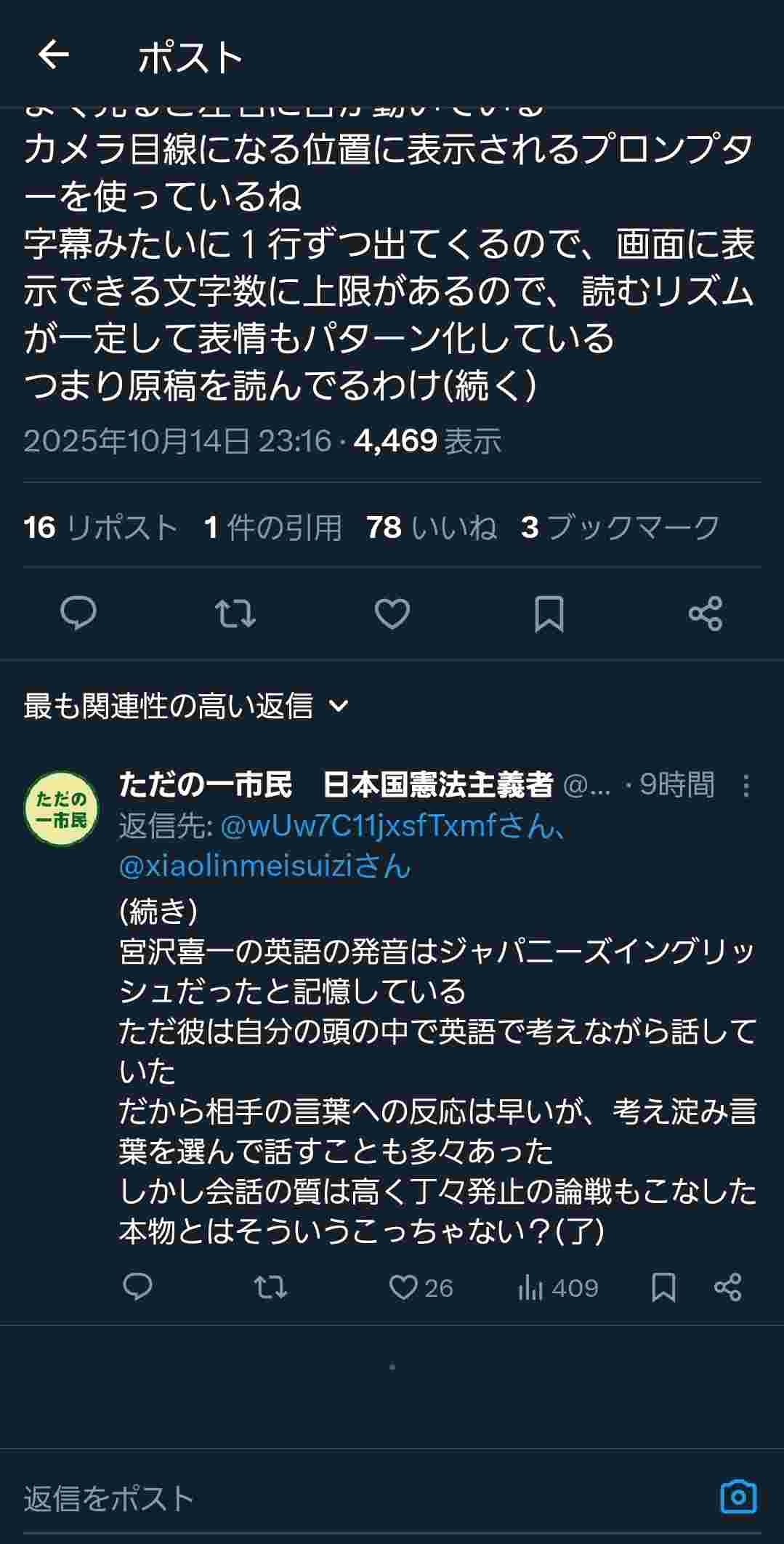Repost the 宮沢喜一 reply
Image resolution: width=784 pixels, height=1544 pixels.
(x=270, y=1287)
